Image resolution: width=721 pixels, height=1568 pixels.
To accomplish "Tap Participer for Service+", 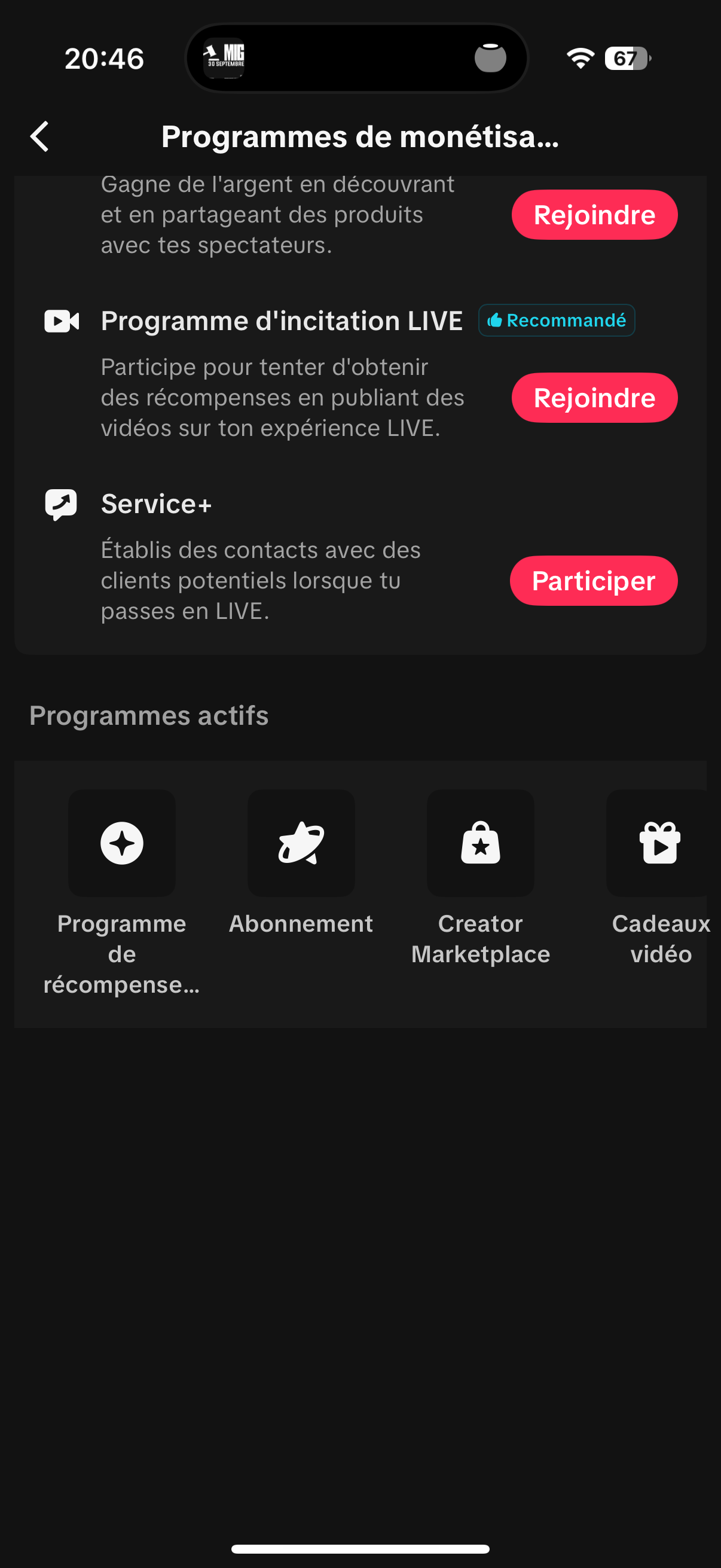I will point(594,581).
